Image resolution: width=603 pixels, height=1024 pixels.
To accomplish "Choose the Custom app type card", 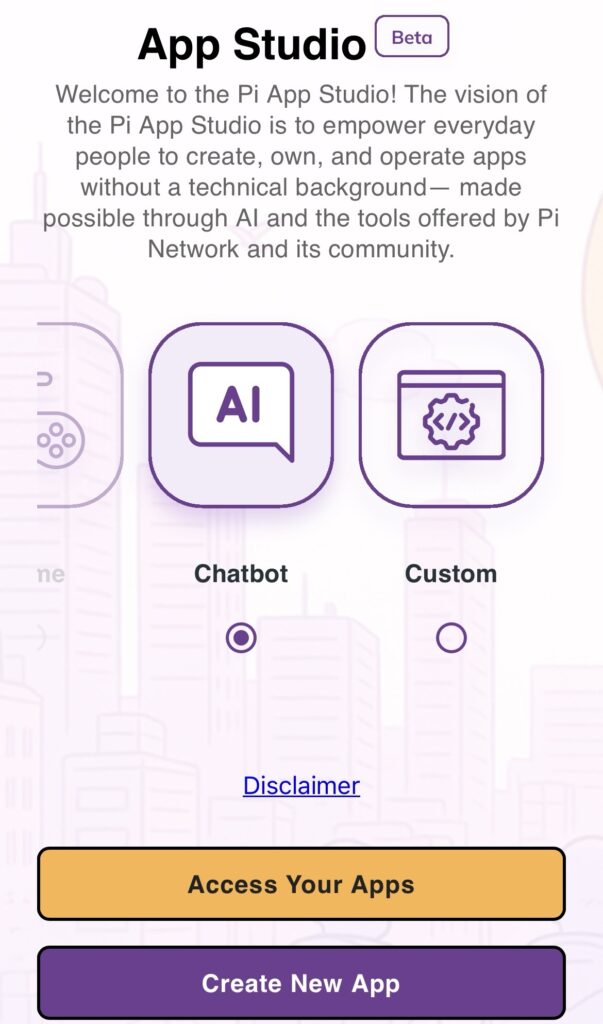I will point(451,414).
